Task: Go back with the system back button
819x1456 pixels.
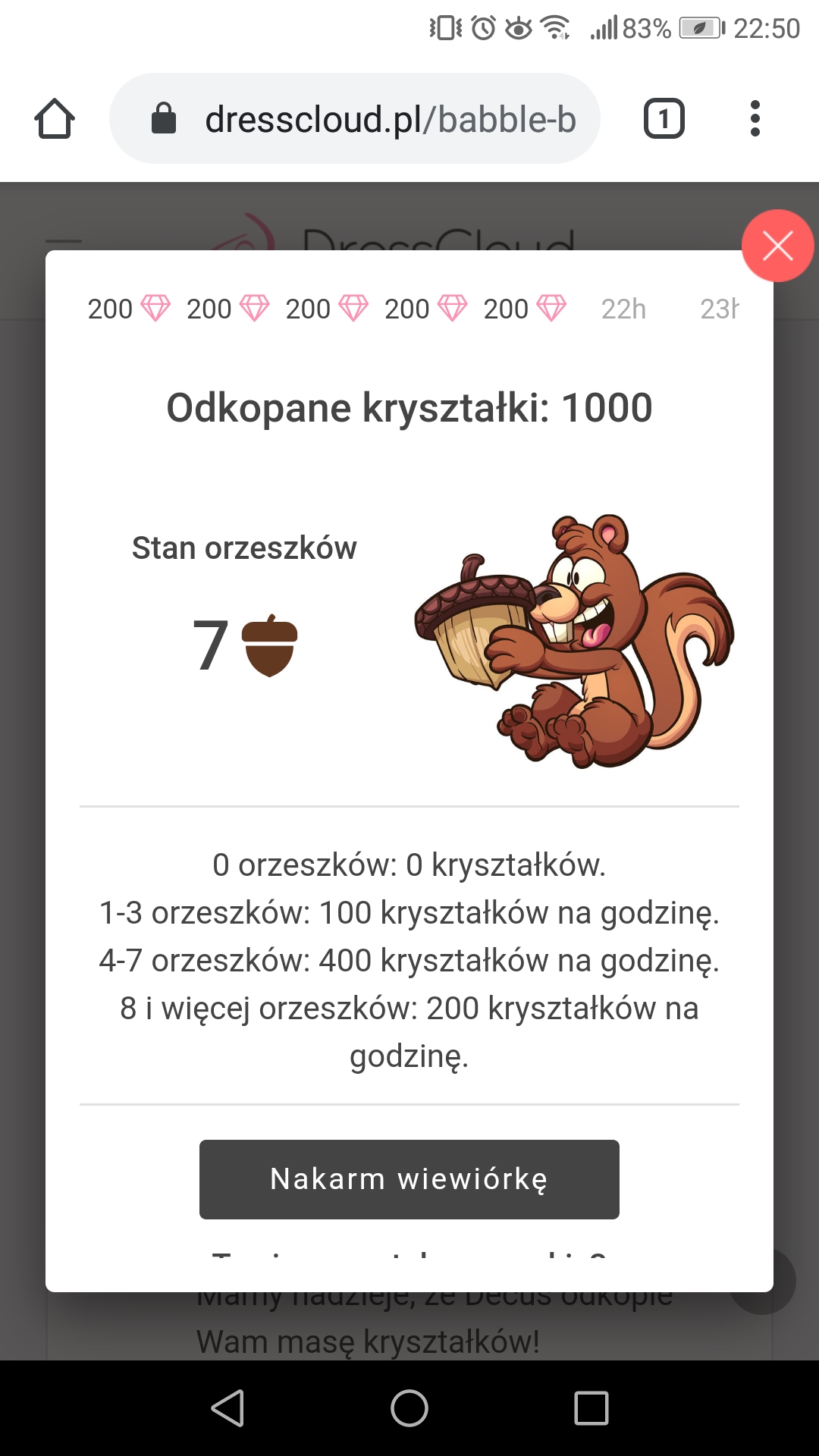Action: click(x=227, y=1408)
